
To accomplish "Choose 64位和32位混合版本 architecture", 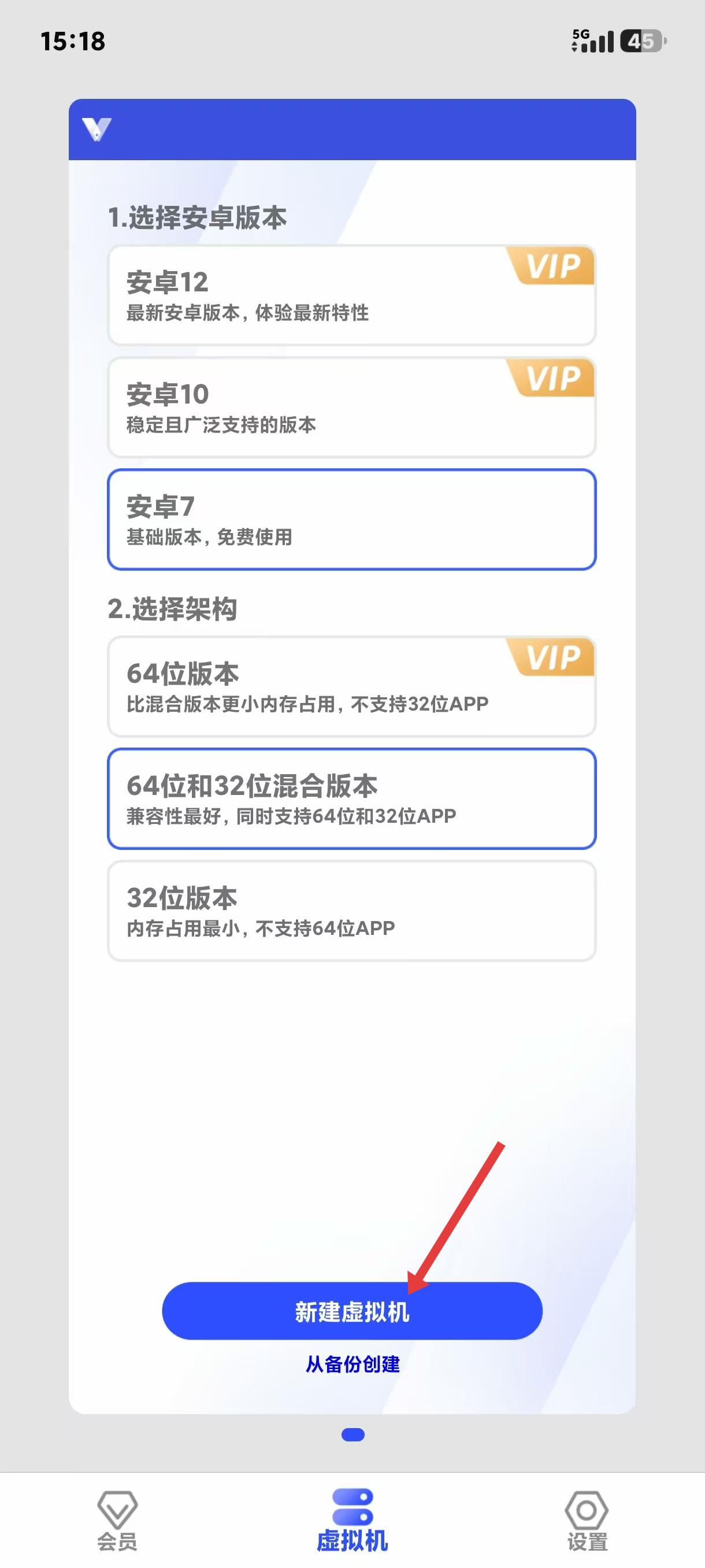I will (x=351, y=798).
